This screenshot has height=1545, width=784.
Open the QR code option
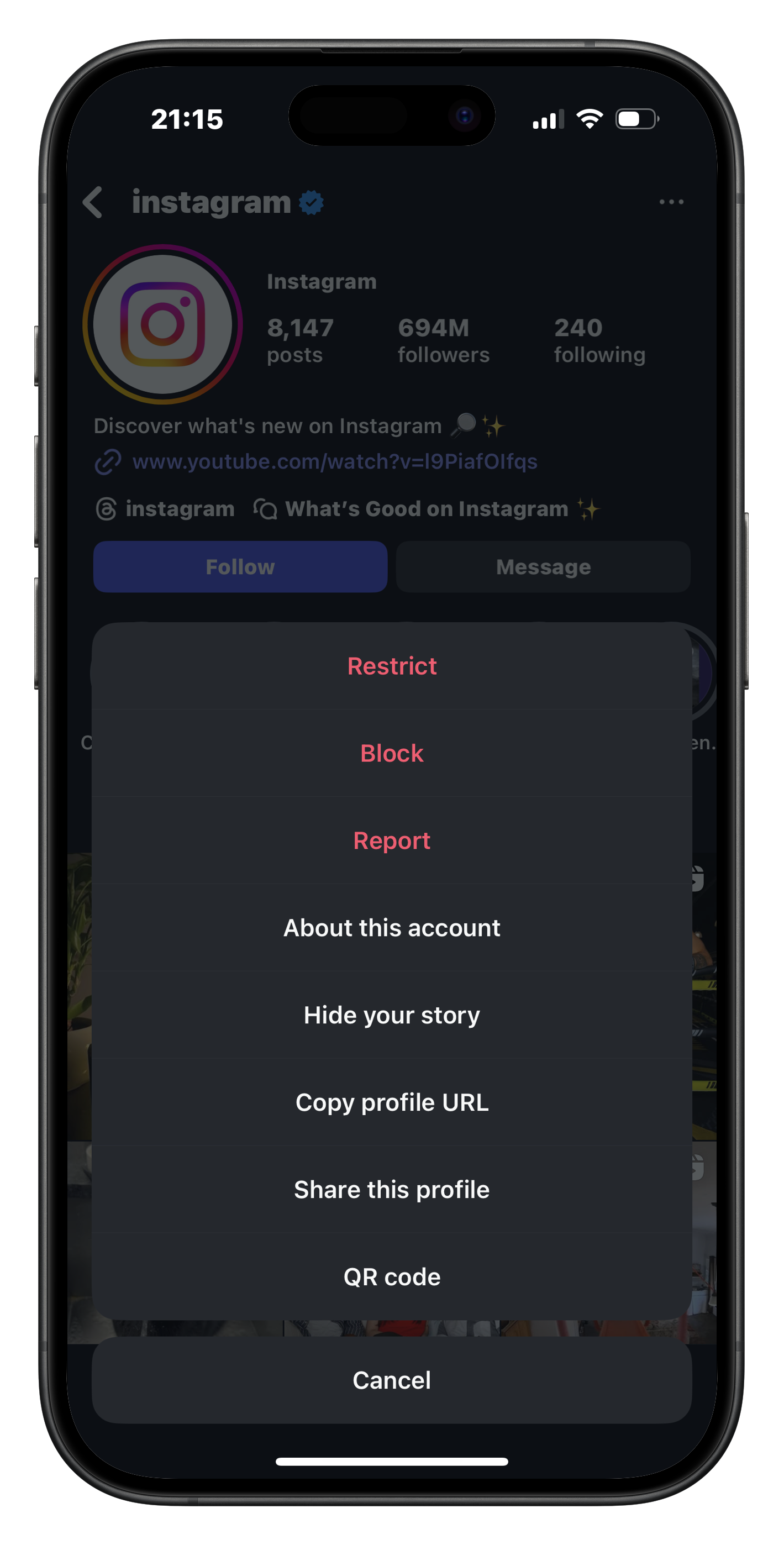pyautogui.click(x=392, y=1277)
